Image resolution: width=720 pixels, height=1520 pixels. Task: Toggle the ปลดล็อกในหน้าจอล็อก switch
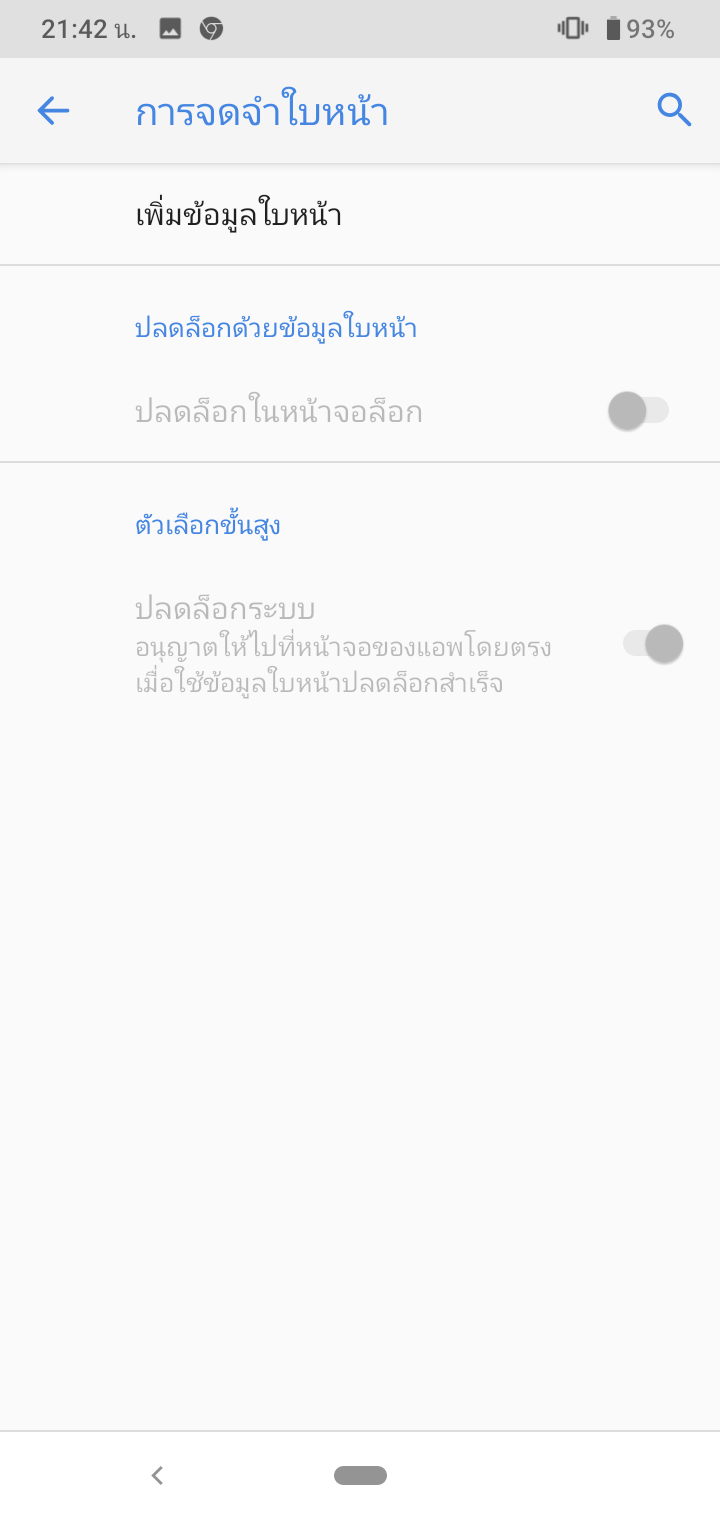(x=638, y=411)
